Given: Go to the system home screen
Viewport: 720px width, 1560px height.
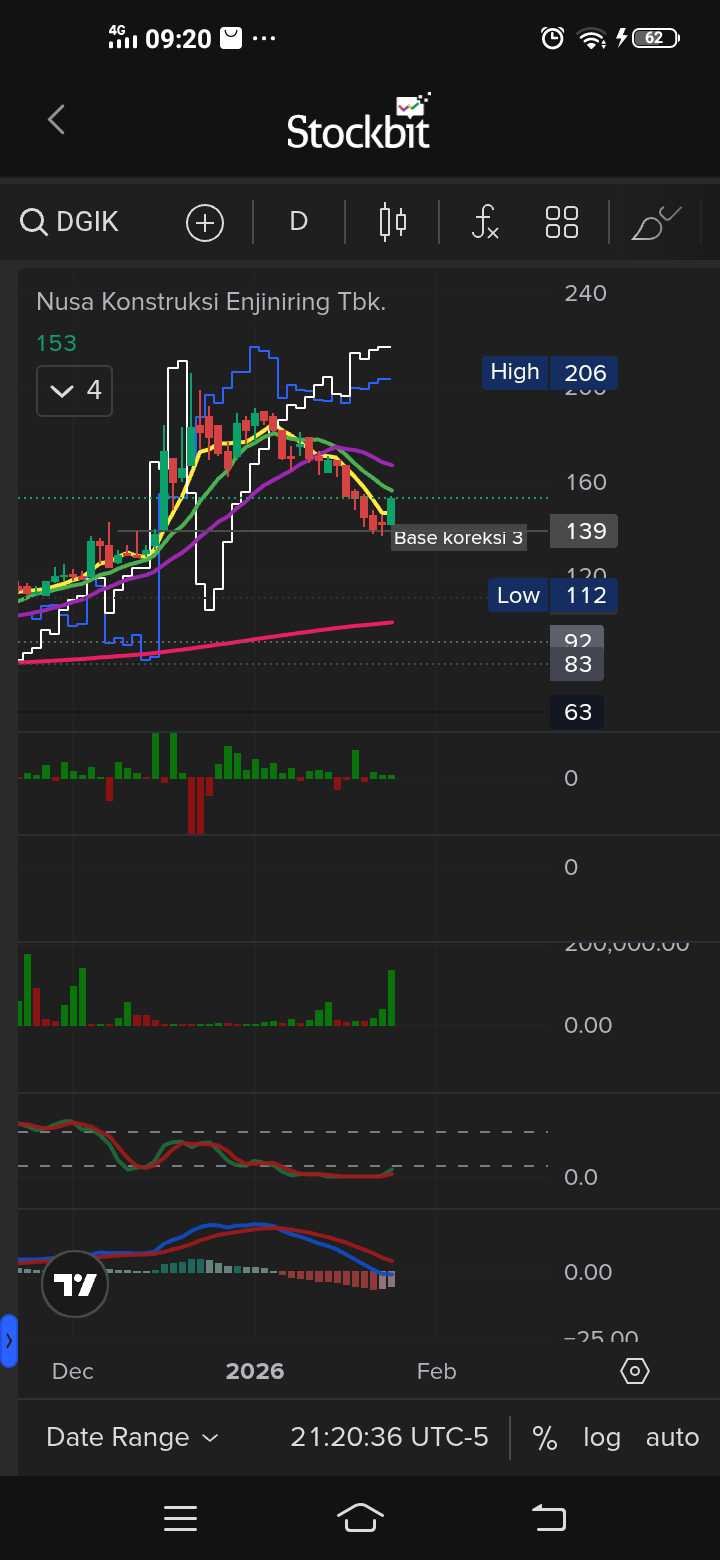Looking at the screenshot, I should coord(360,1518).
